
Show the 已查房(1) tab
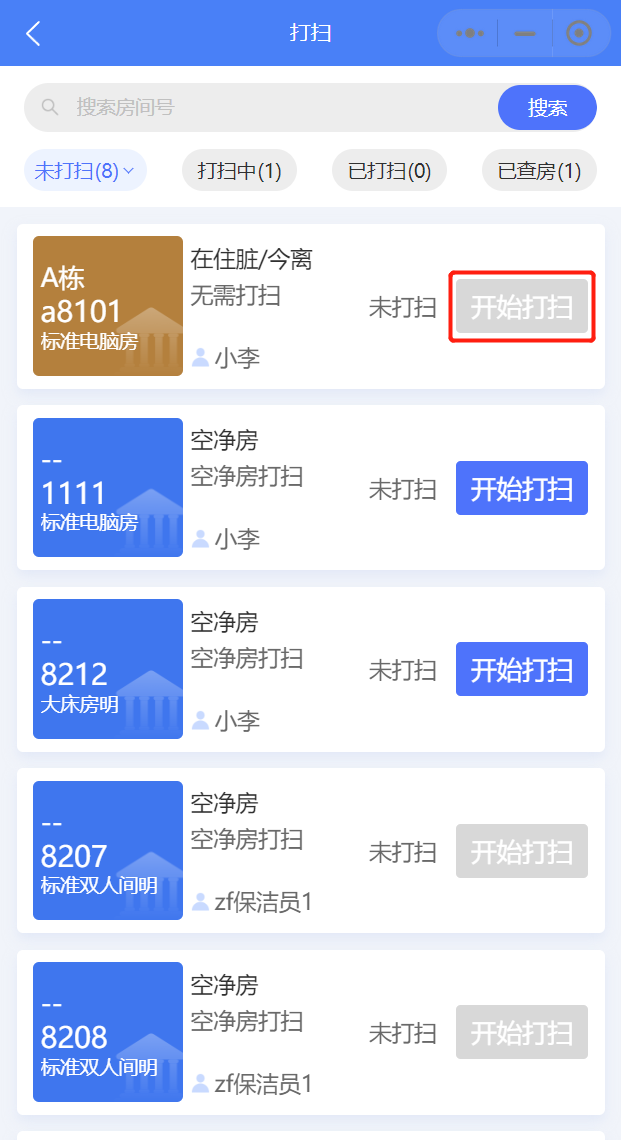click(x=540, y=171)
